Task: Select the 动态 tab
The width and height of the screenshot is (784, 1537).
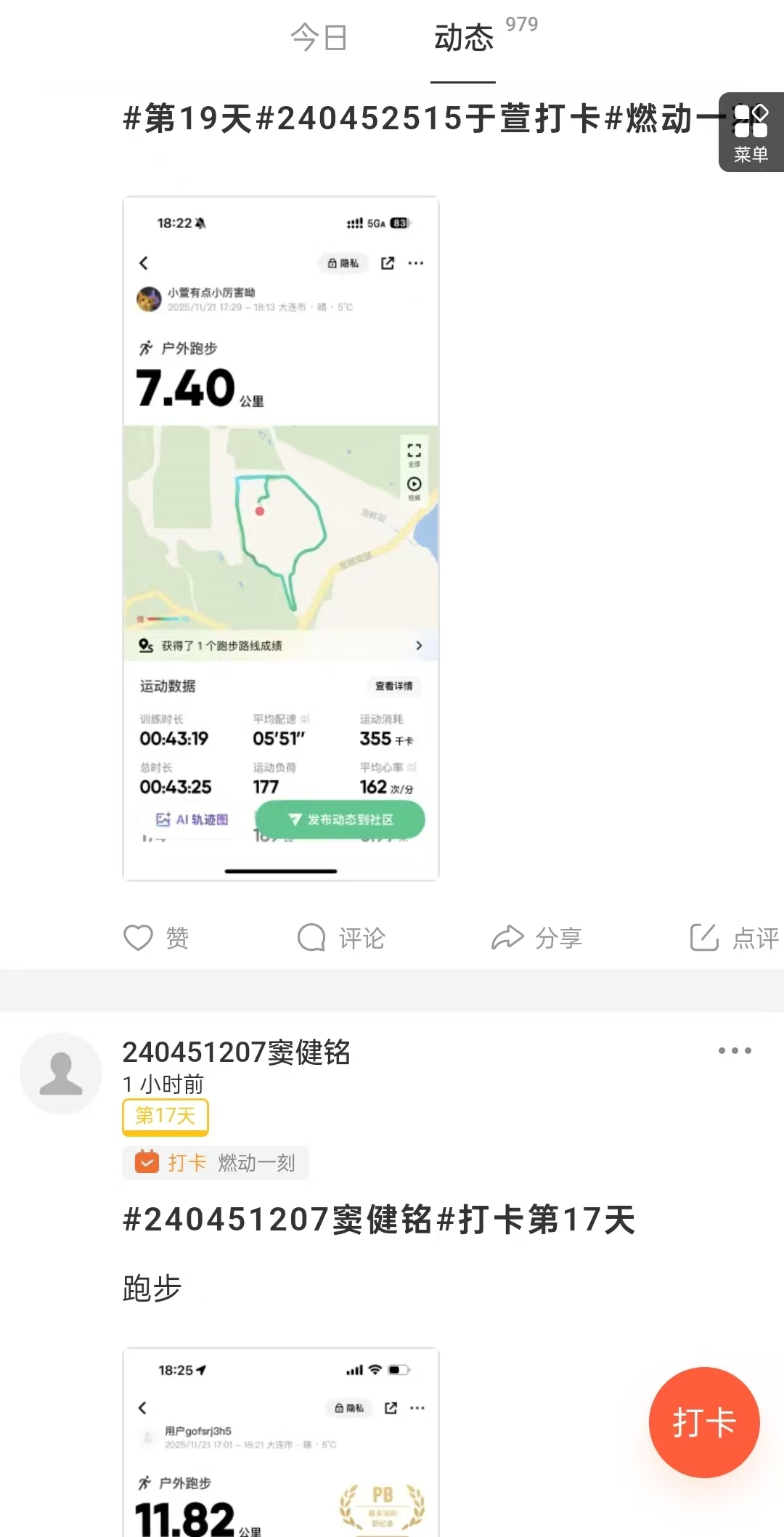Action: point(464,38)
